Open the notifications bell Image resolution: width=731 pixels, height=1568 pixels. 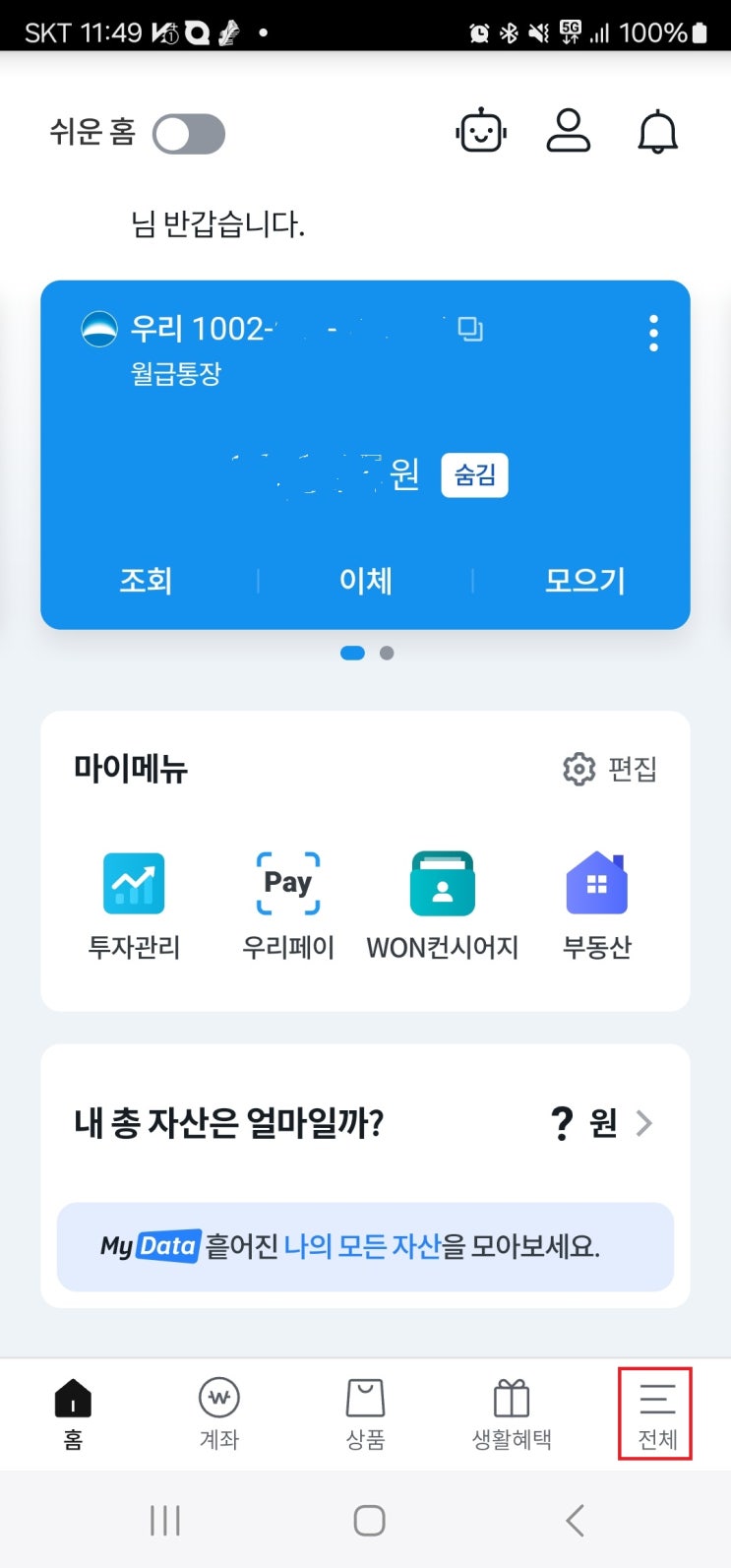pos(657,132)
